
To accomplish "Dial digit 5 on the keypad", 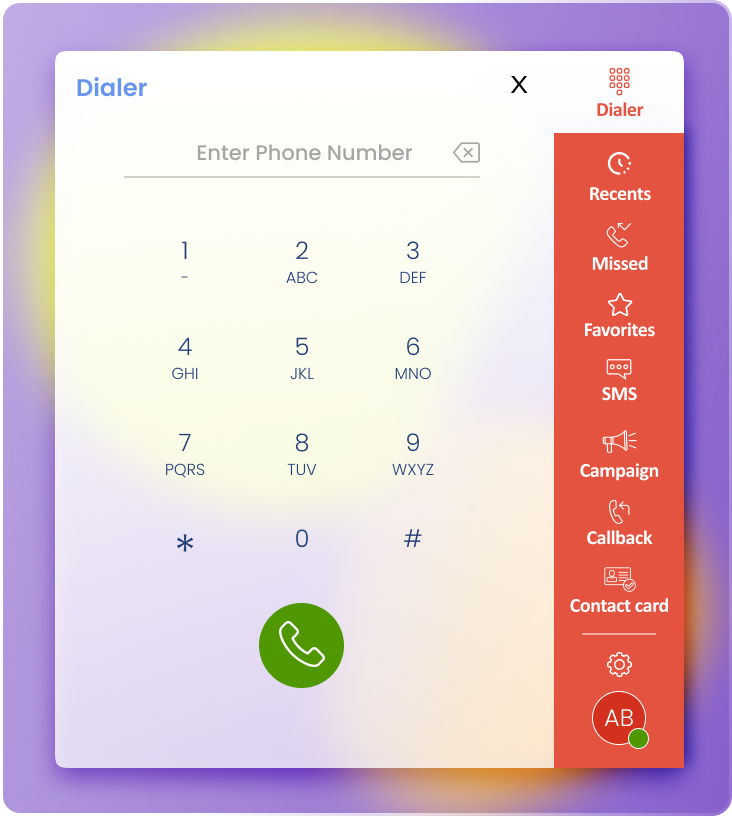I will click(301, 358).
